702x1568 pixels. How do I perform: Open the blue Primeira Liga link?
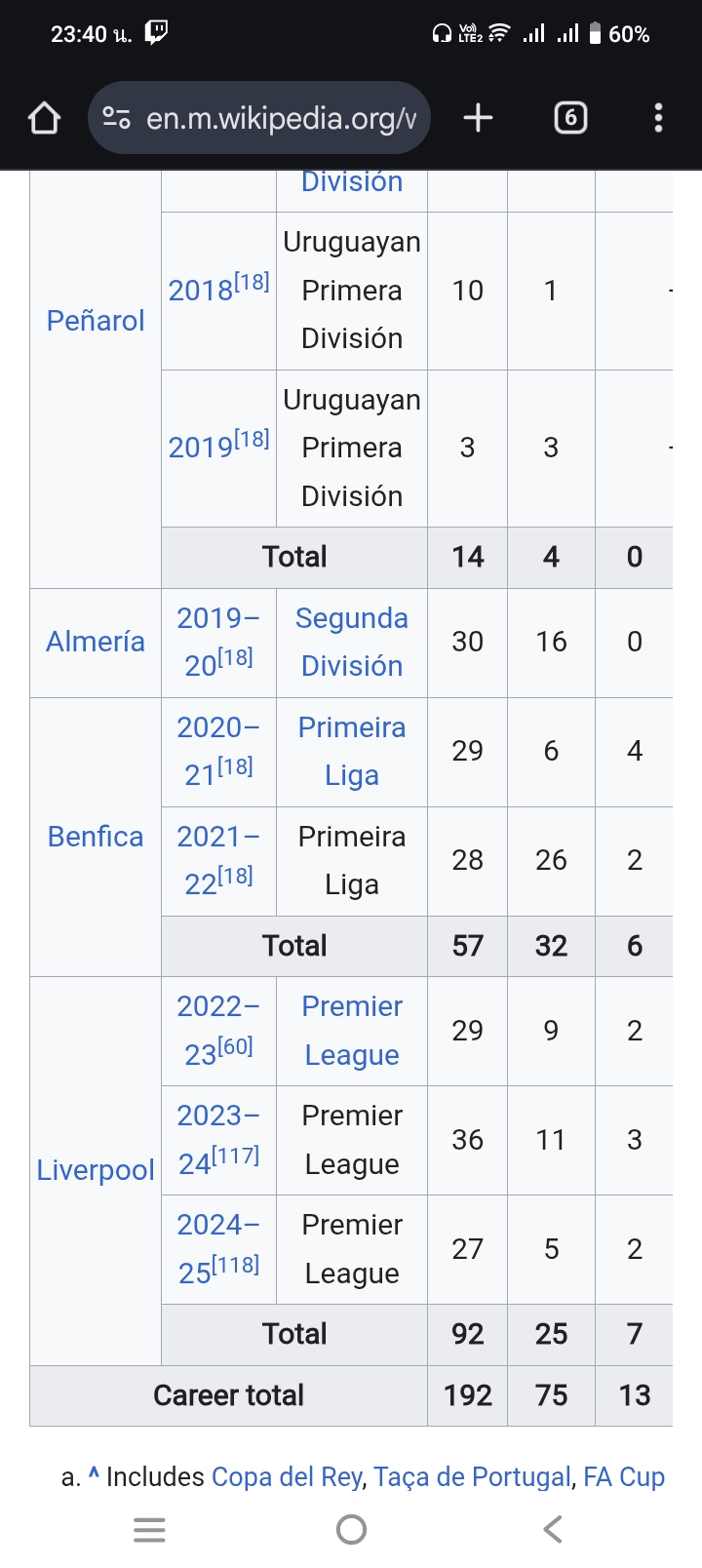(352, 751)
